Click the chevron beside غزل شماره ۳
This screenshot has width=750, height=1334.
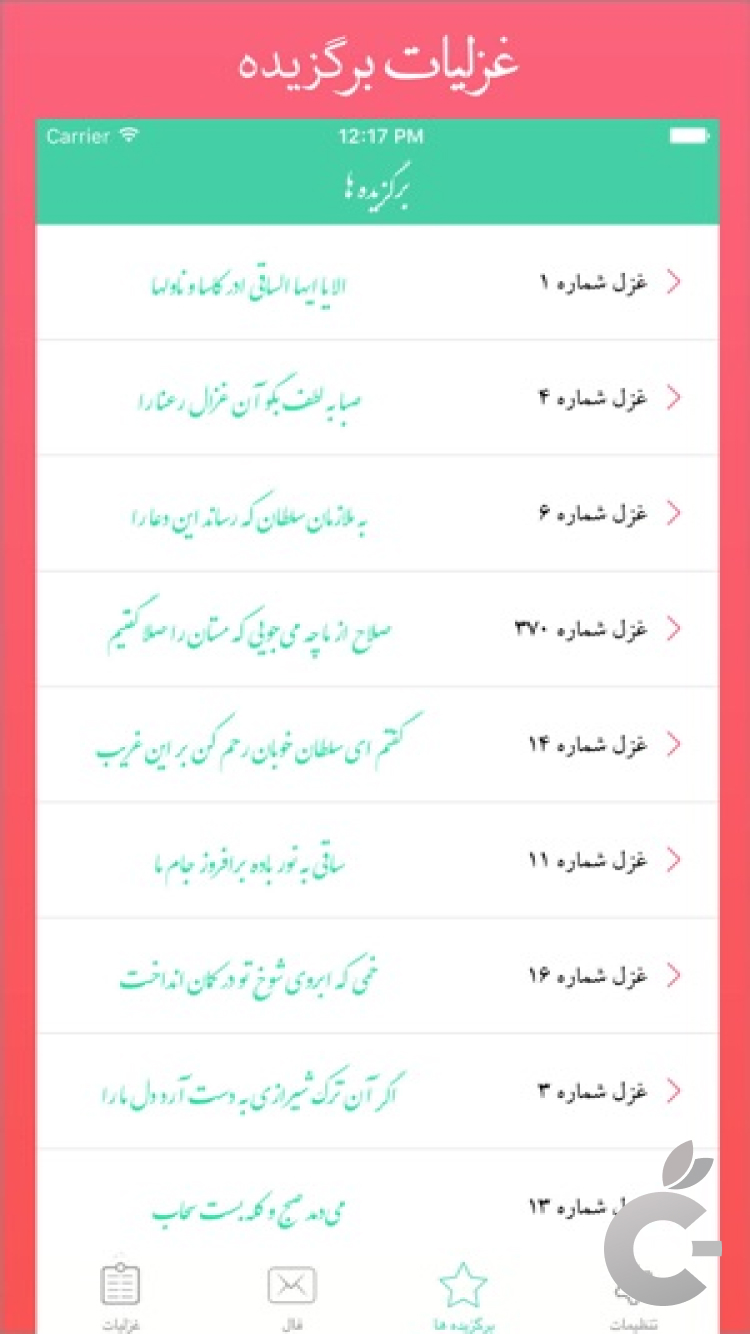(x=674, y=1091)
